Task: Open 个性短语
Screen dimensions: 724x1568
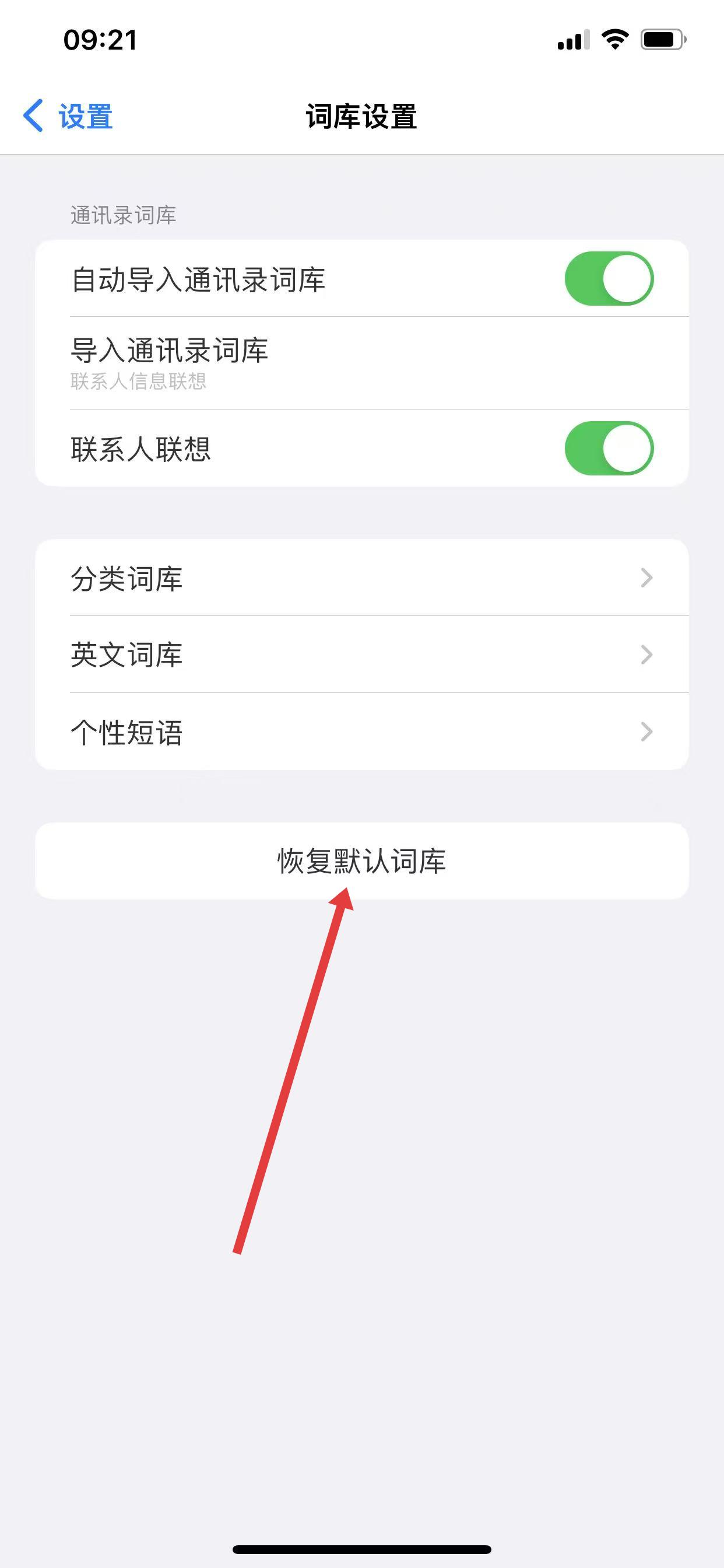Action: (361, 731)
